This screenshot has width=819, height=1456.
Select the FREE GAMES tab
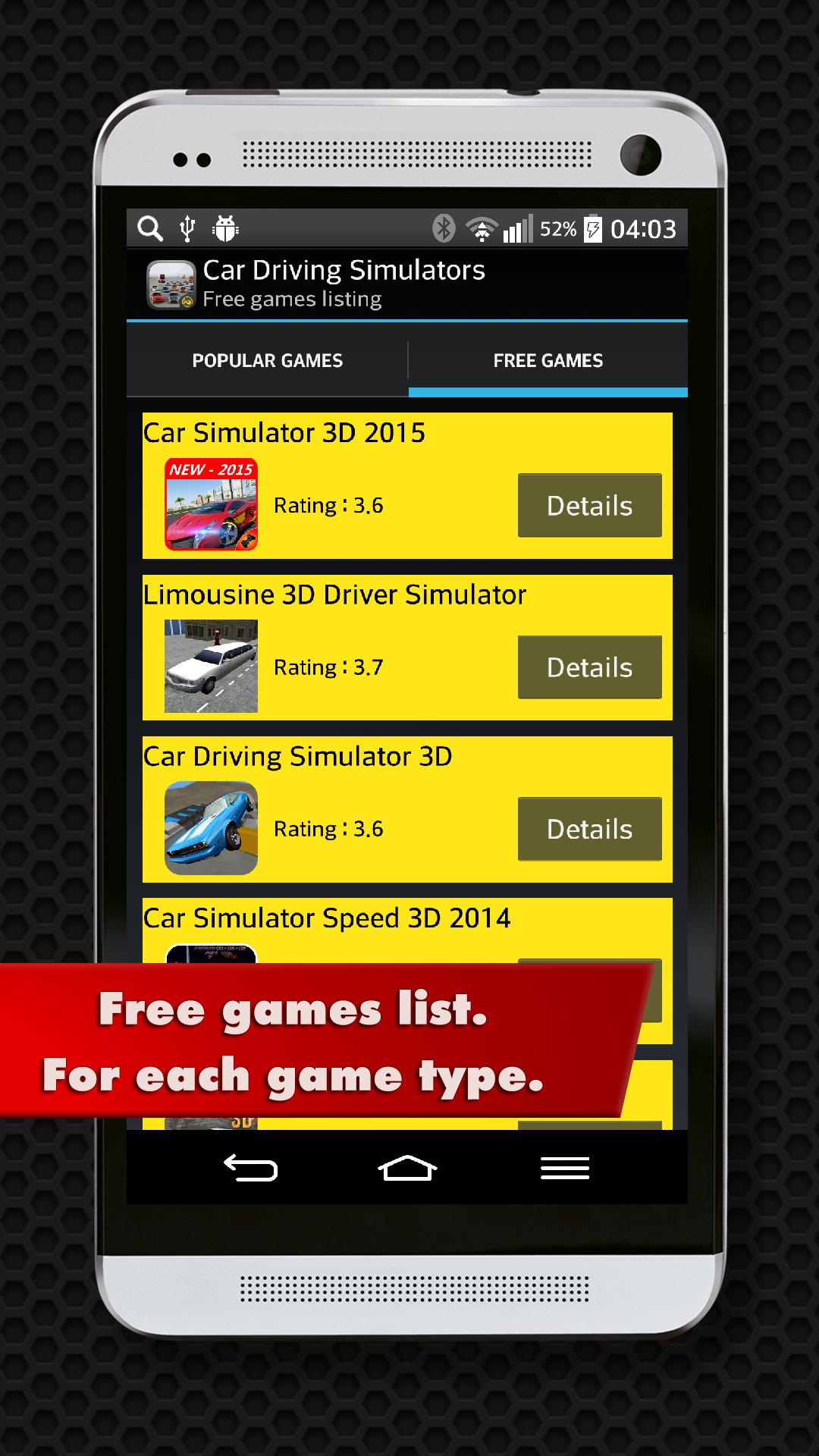pos(549,360)
